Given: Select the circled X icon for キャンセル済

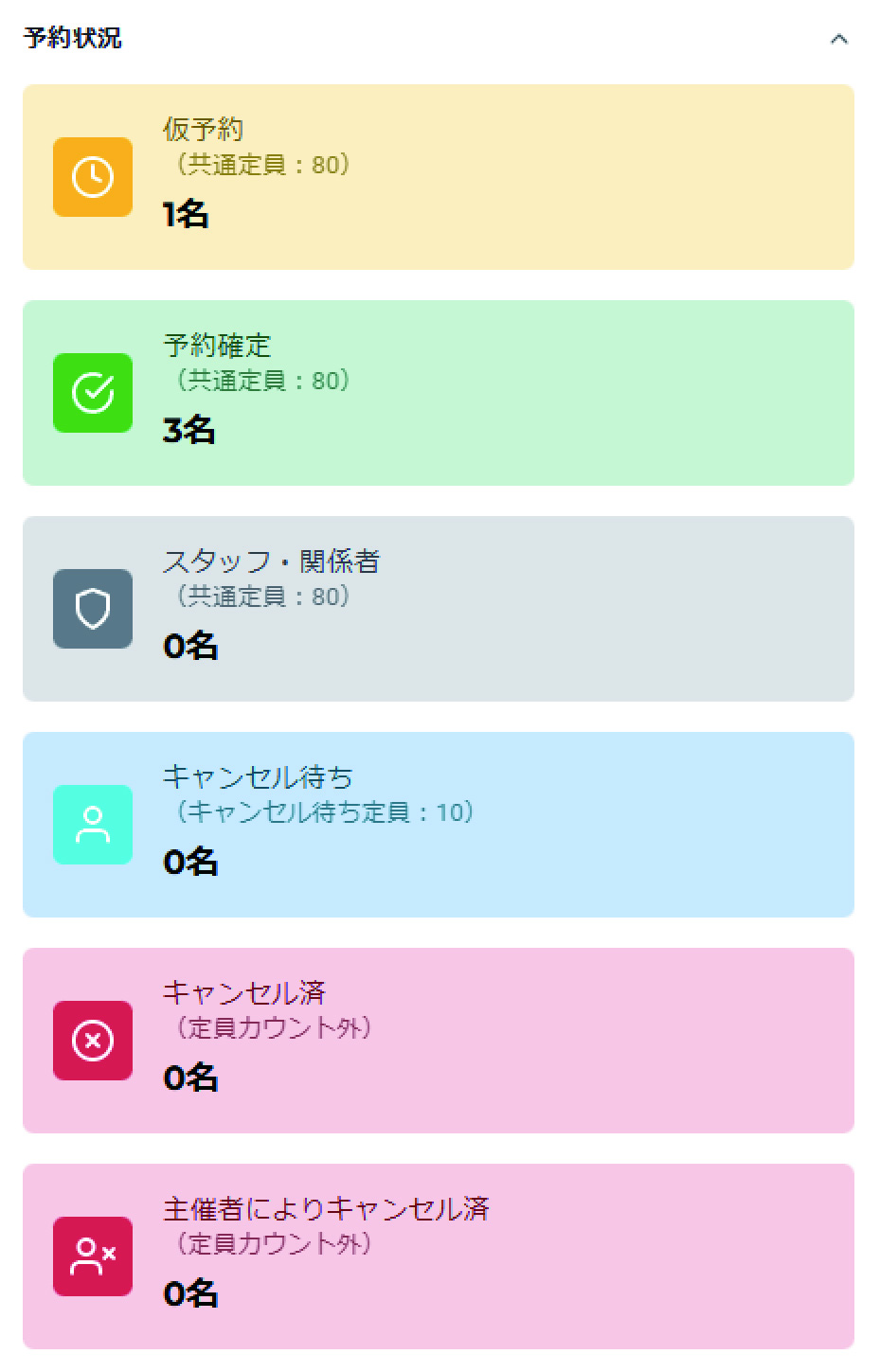Looking at the screenshot, I should [92, 1041].
